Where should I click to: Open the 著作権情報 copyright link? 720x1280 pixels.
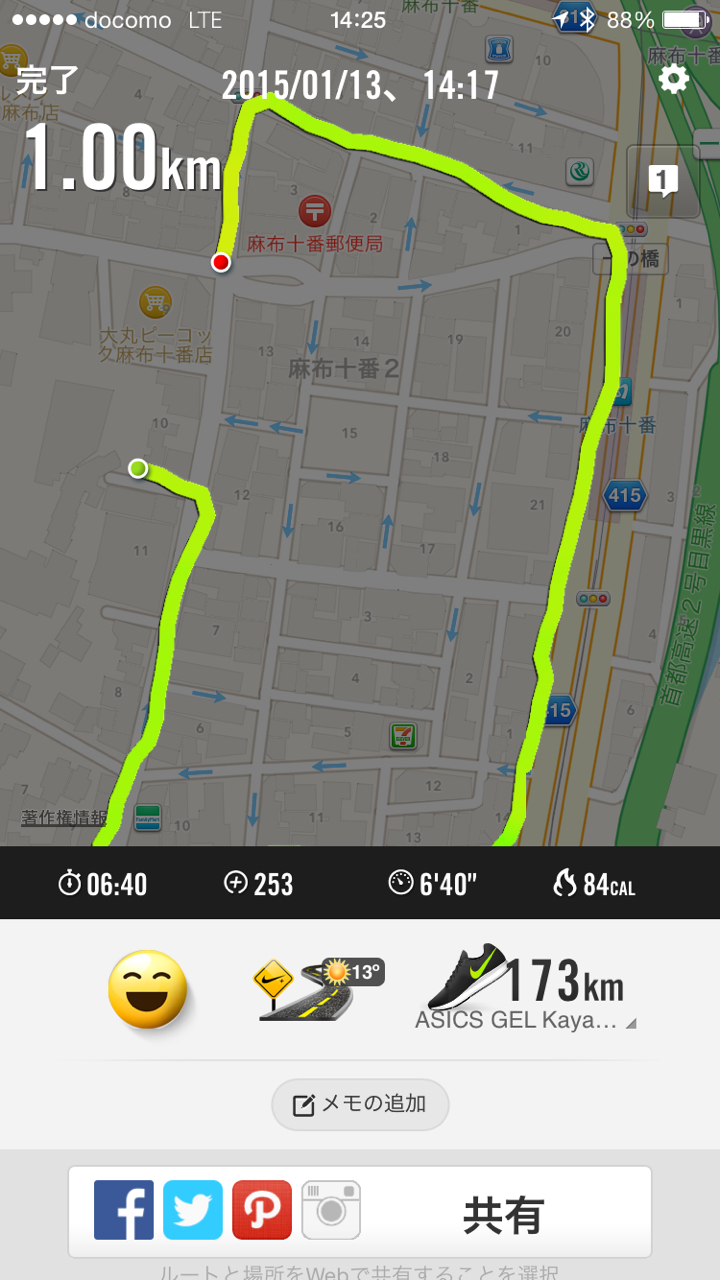click(64, 818)
